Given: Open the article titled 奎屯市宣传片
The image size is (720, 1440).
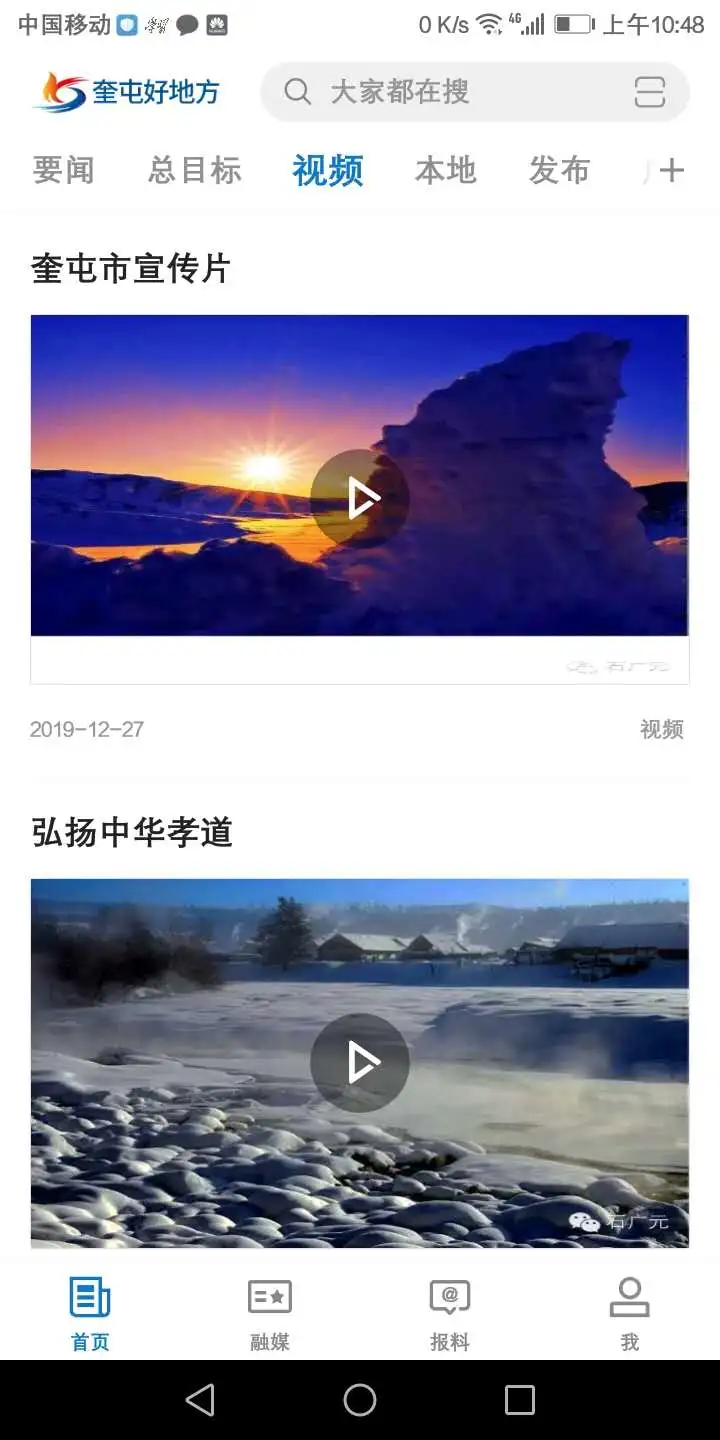Looking at the screenshot, I should click(130, 268).
